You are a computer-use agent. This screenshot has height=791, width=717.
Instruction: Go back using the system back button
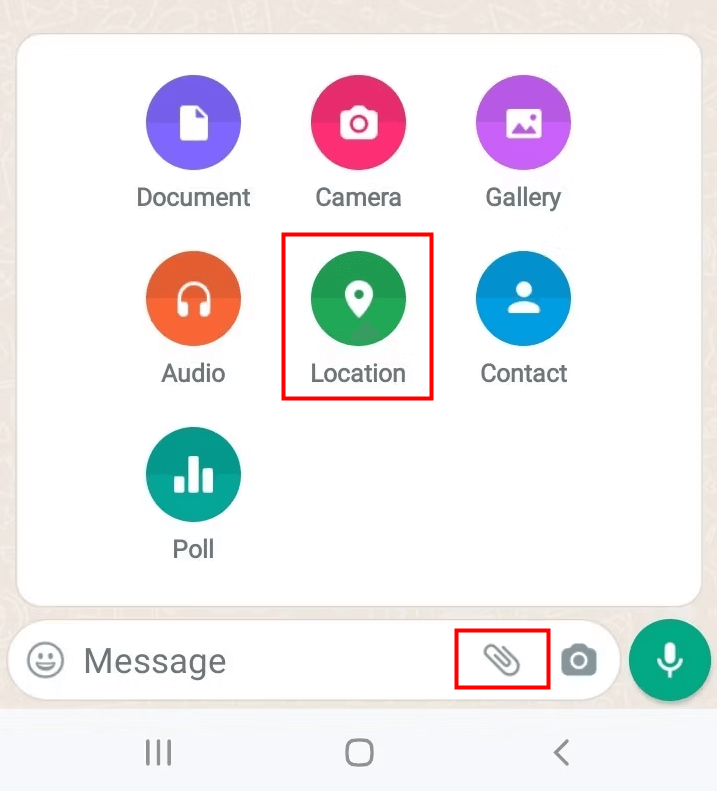coord(561,752)
